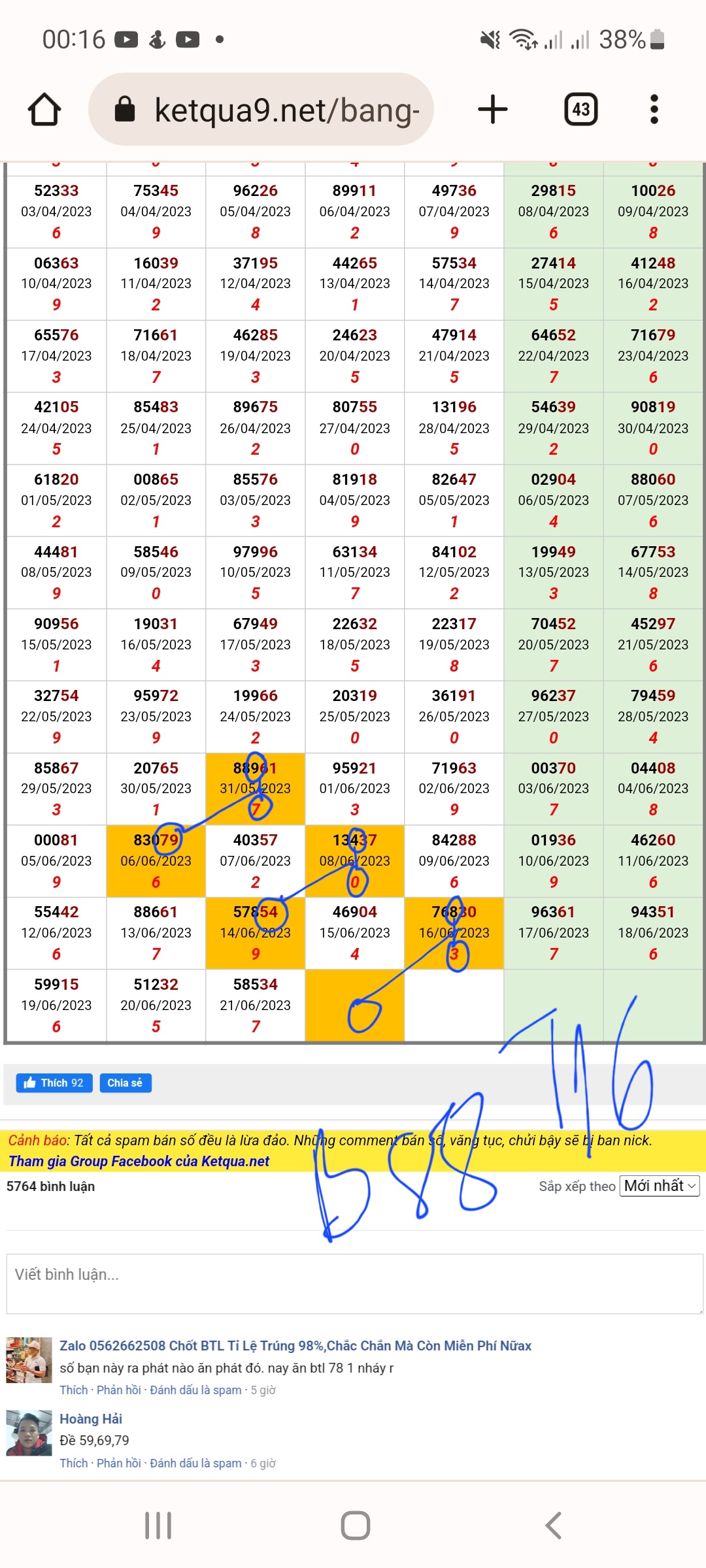Open the tab switcher showing 43
This screenshot has height=1568, width=706.
pyautogui.click(x=581, y=109)
